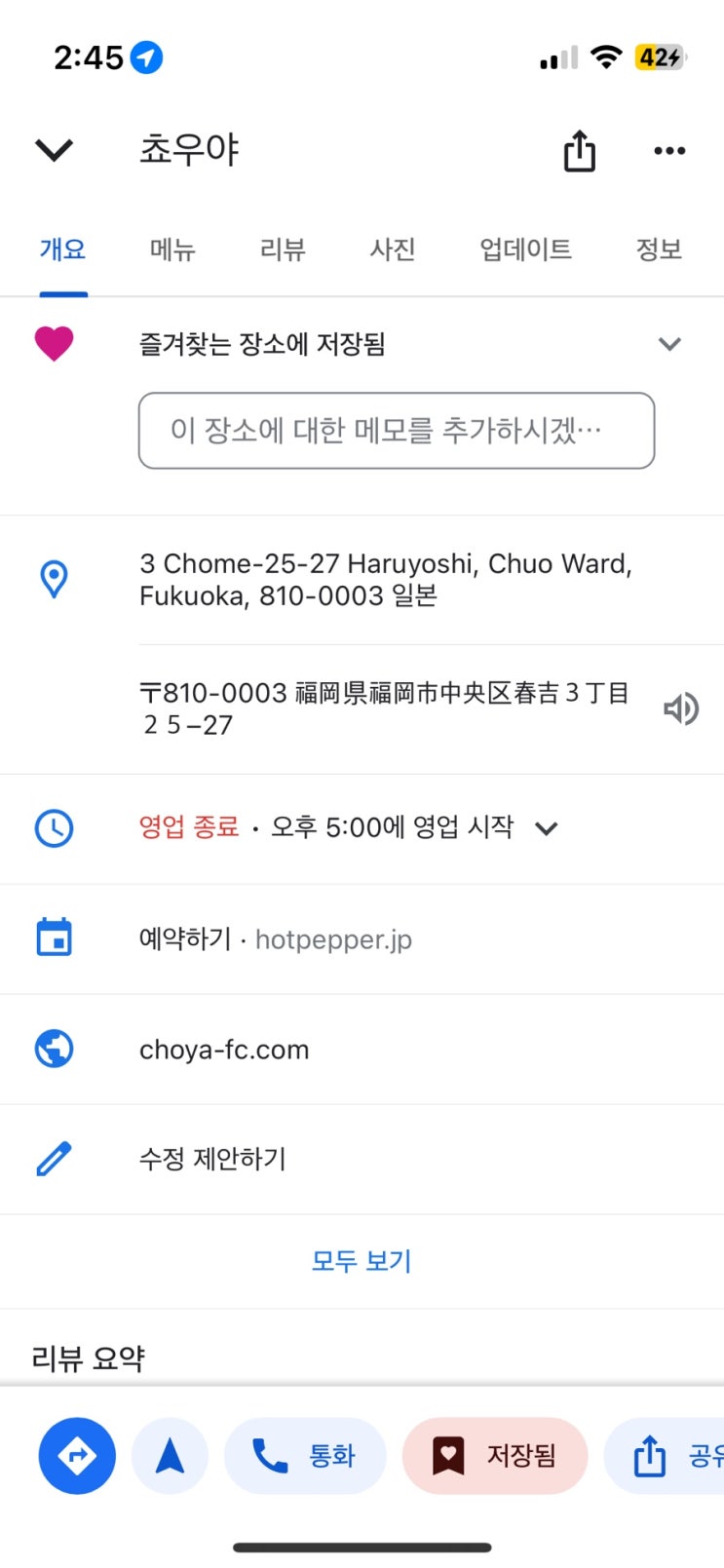Collapse the place sheet with the down chevron
724x1568 pixels.
click(54, 150)
